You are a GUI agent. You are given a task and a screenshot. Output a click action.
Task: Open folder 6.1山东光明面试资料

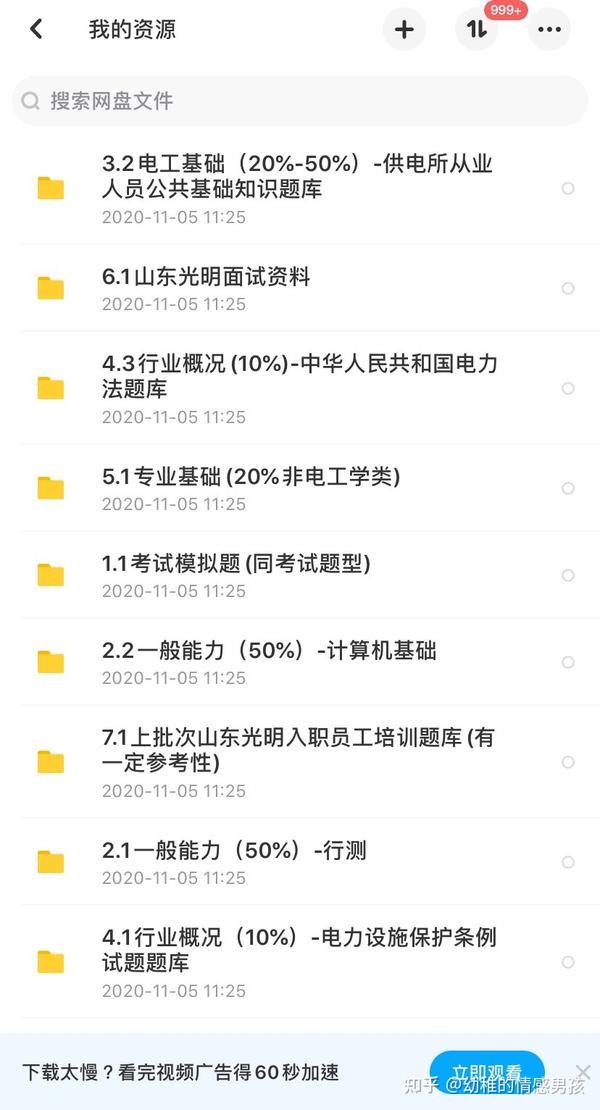(300, 288)
